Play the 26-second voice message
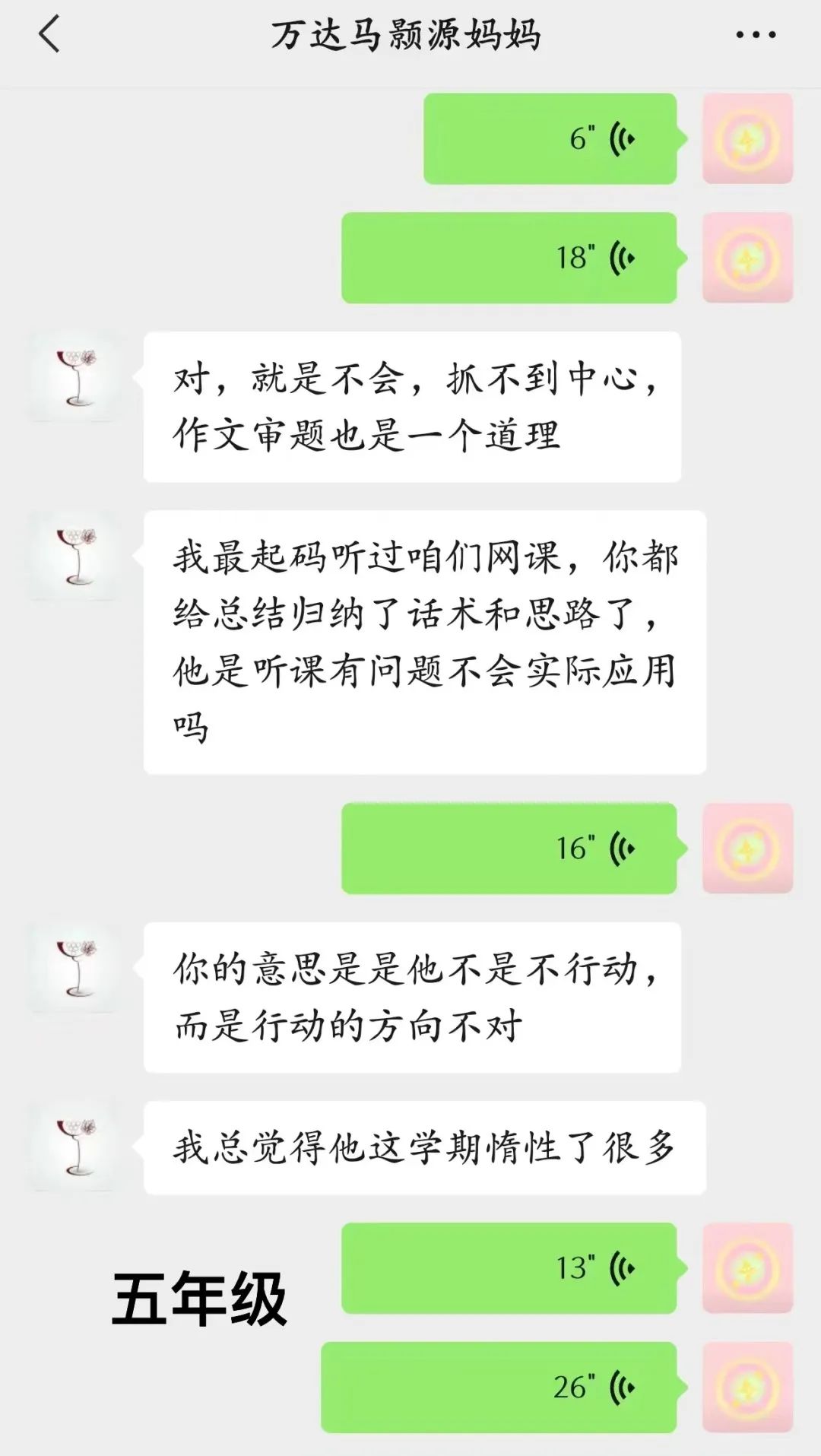 pyautogui.click(x=499, y=1388)
